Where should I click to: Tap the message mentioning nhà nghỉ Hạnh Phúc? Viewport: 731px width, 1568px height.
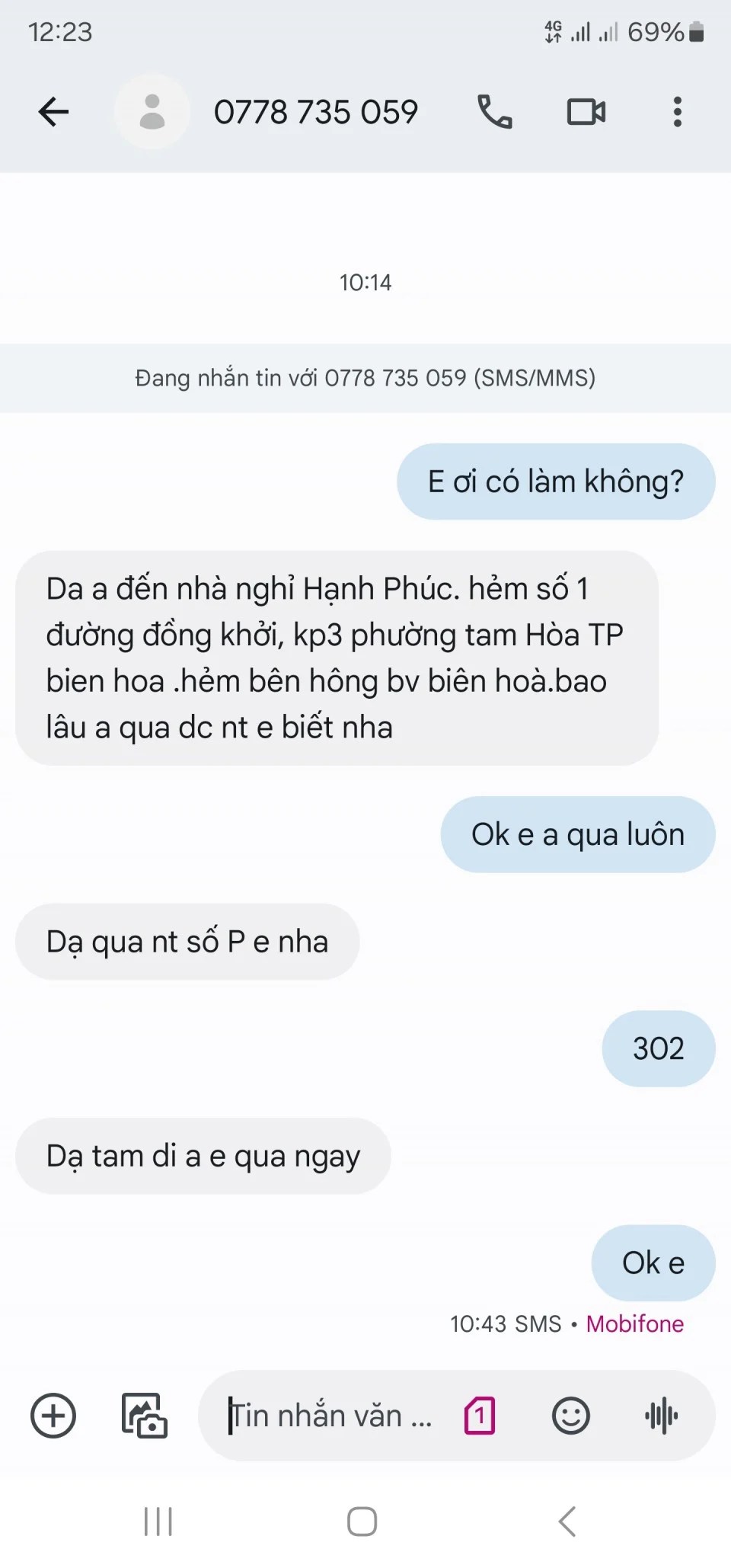(x=337, y=658)
